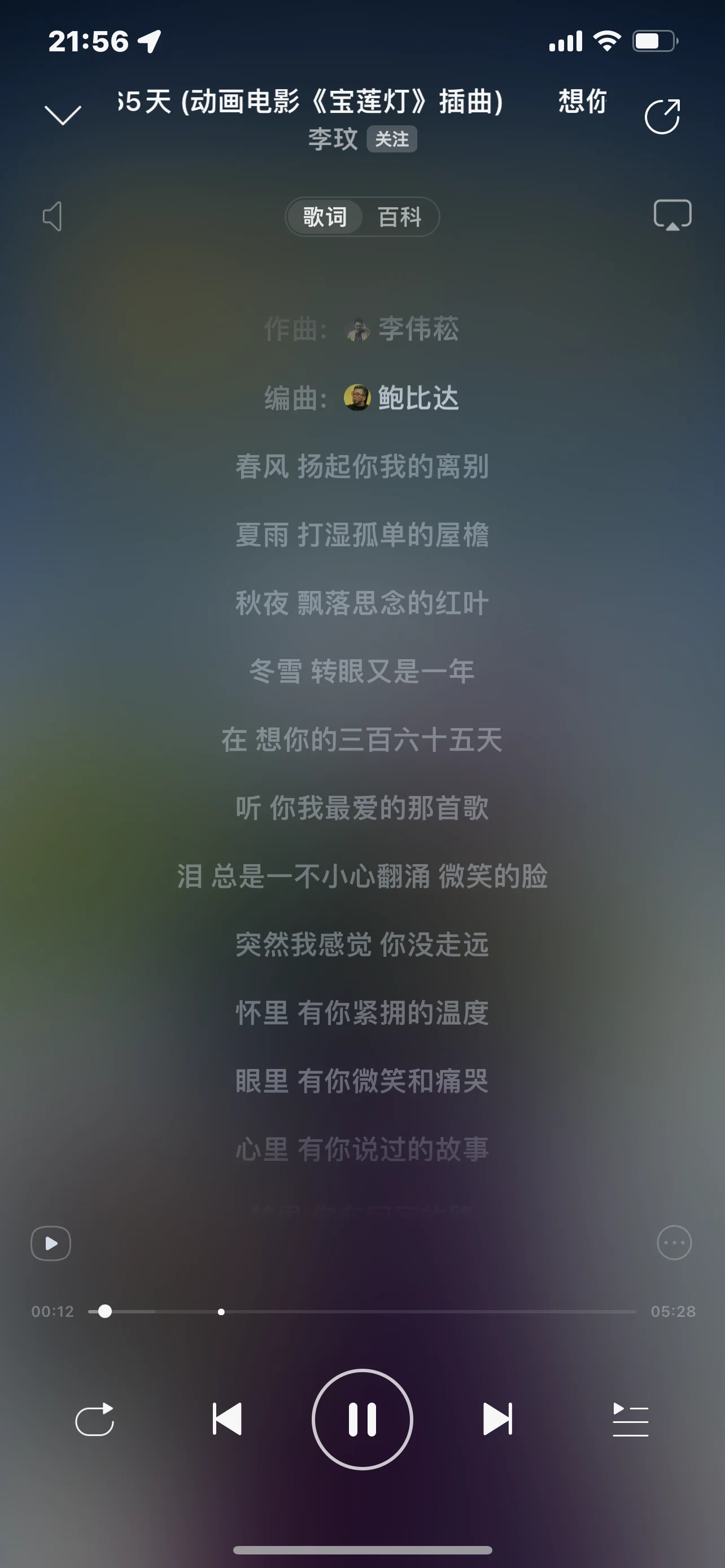Jump to lyric line 春风 扬起你我的离别

click(362, 467)
